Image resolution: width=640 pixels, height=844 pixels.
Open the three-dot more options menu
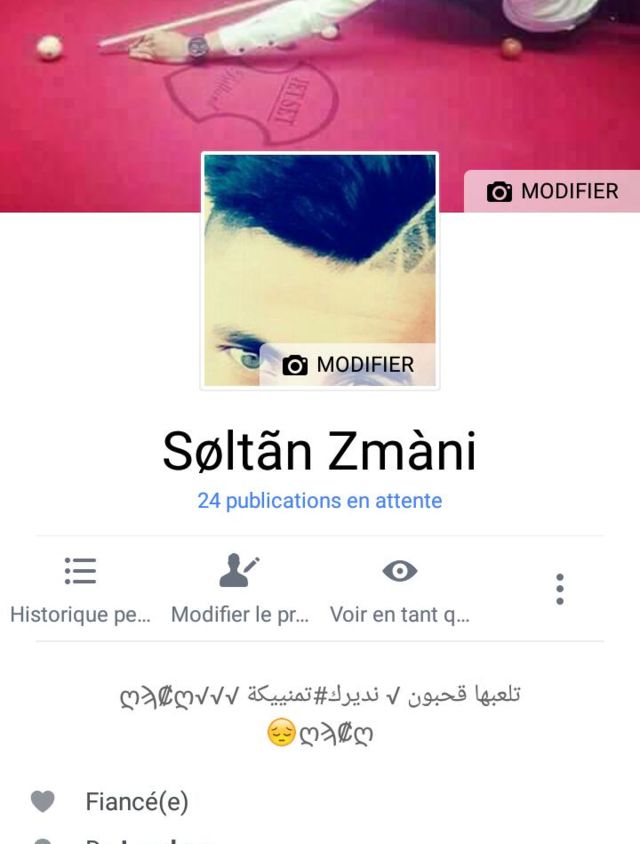pos(560,589)
